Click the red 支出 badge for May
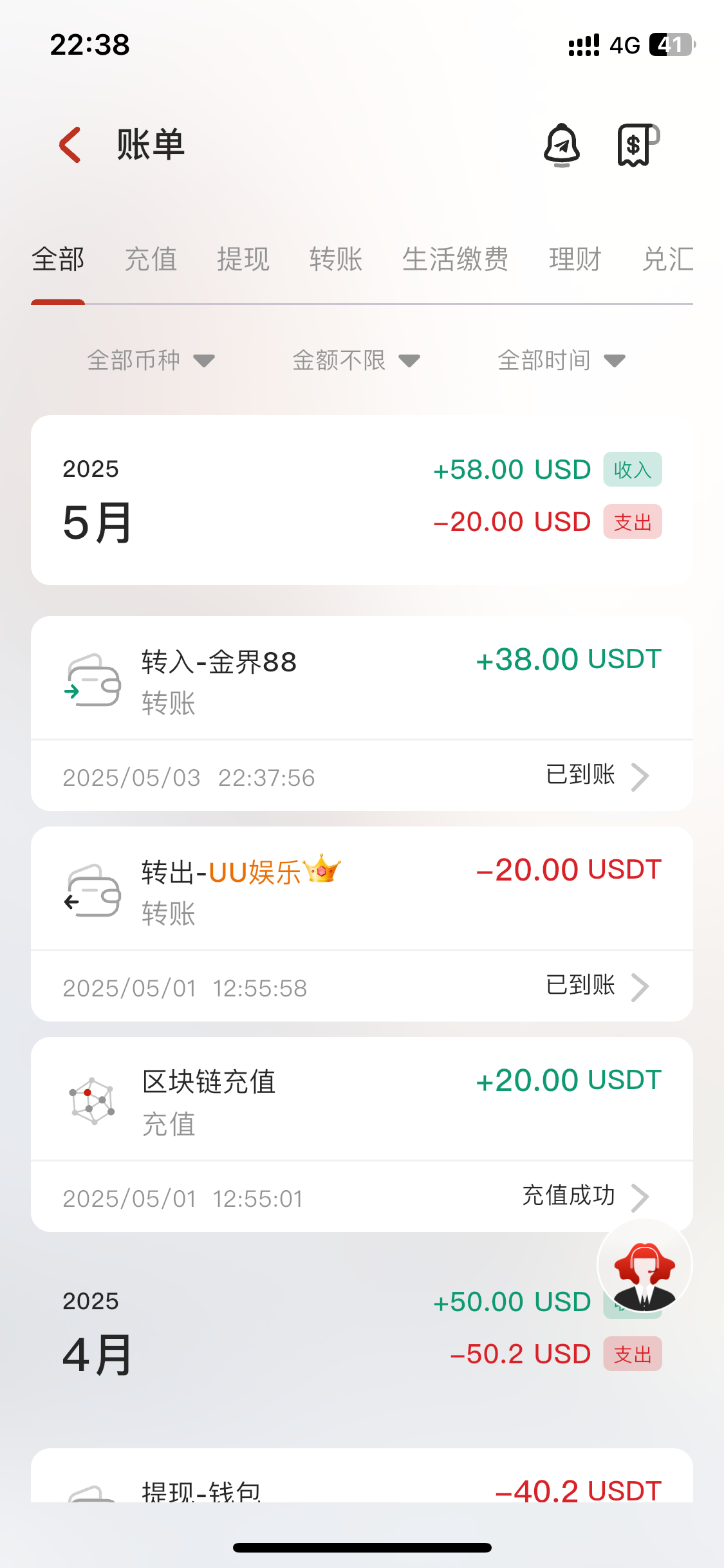724x1568 pixels. (632, 522)
